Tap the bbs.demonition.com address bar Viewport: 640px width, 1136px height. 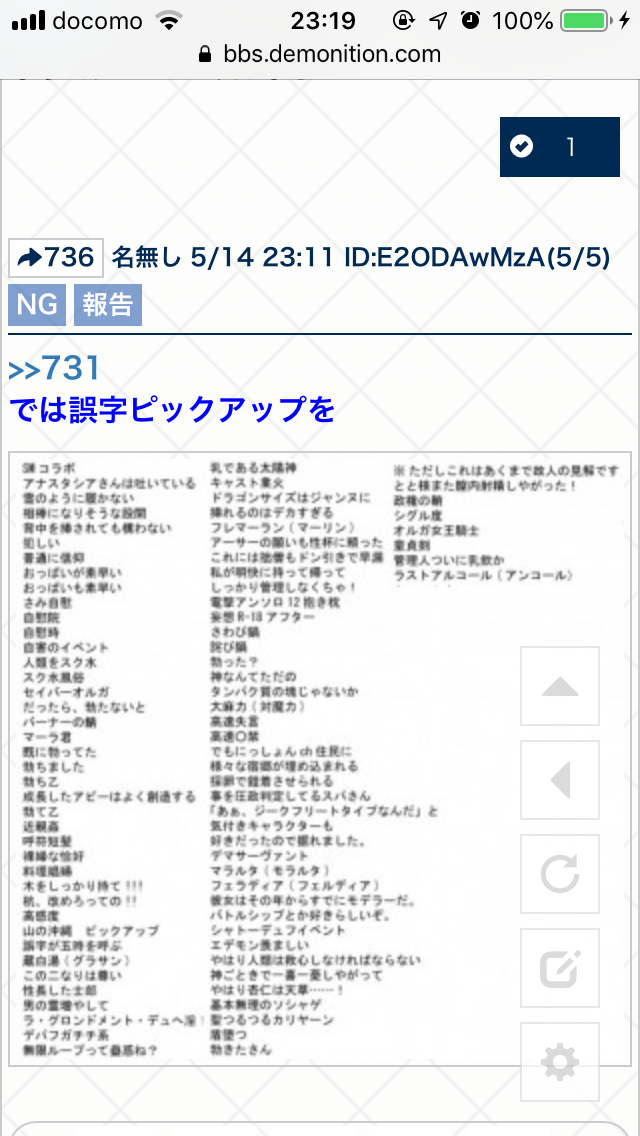[x=320, y=54]
